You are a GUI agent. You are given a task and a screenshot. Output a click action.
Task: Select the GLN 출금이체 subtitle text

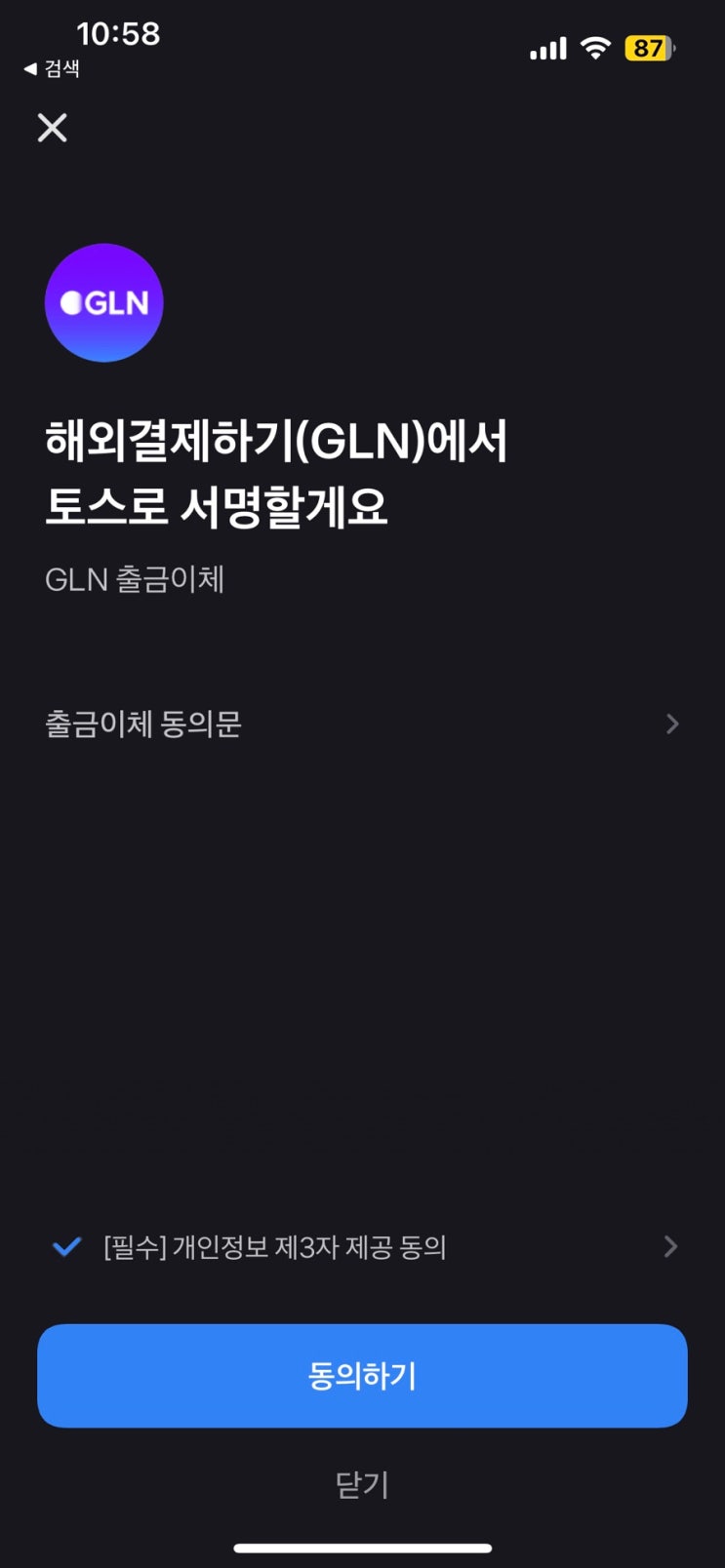click(x=136, y=579)
